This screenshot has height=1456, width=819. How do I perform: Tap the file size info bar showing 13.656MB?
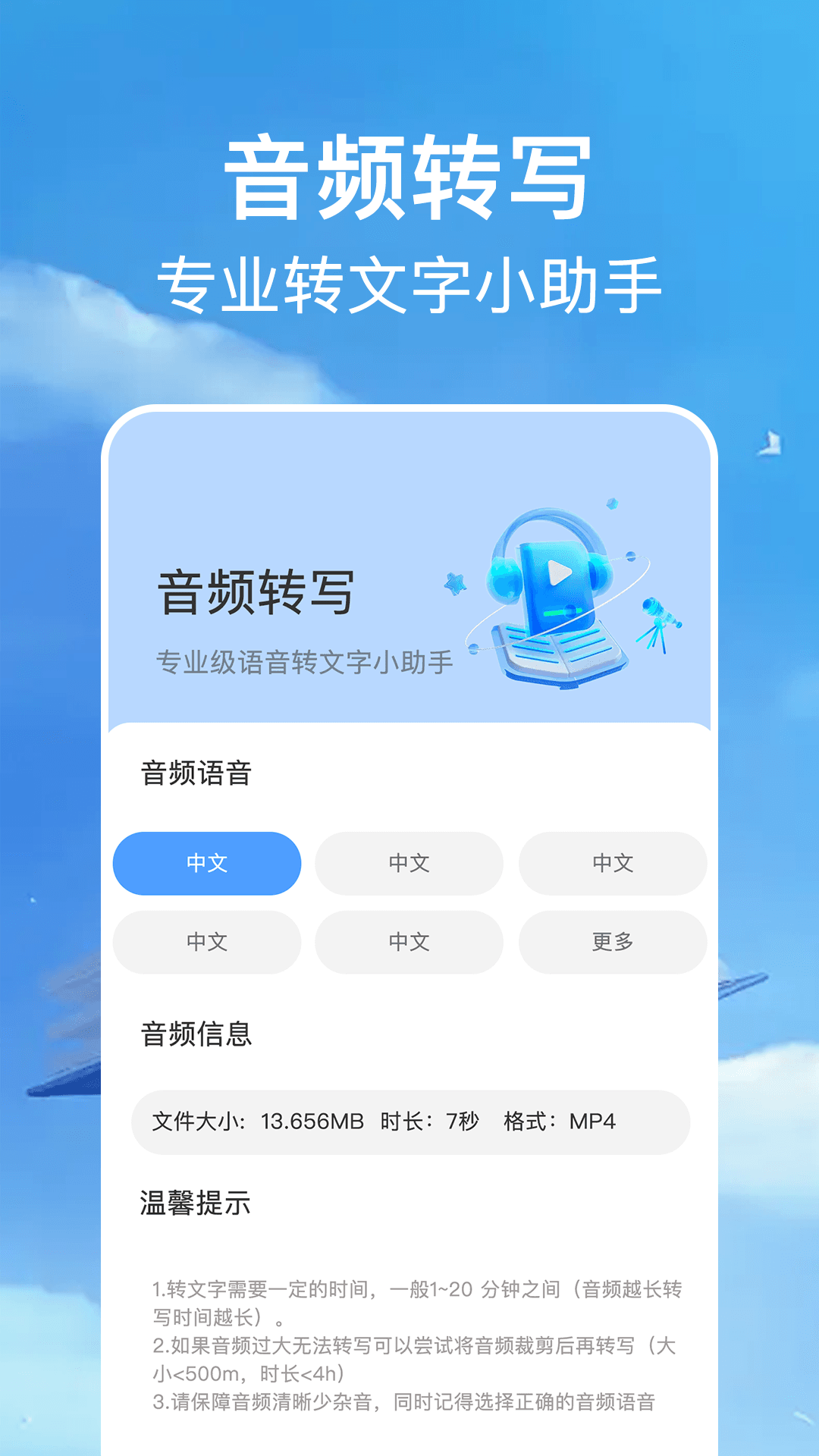[409, 1123]
